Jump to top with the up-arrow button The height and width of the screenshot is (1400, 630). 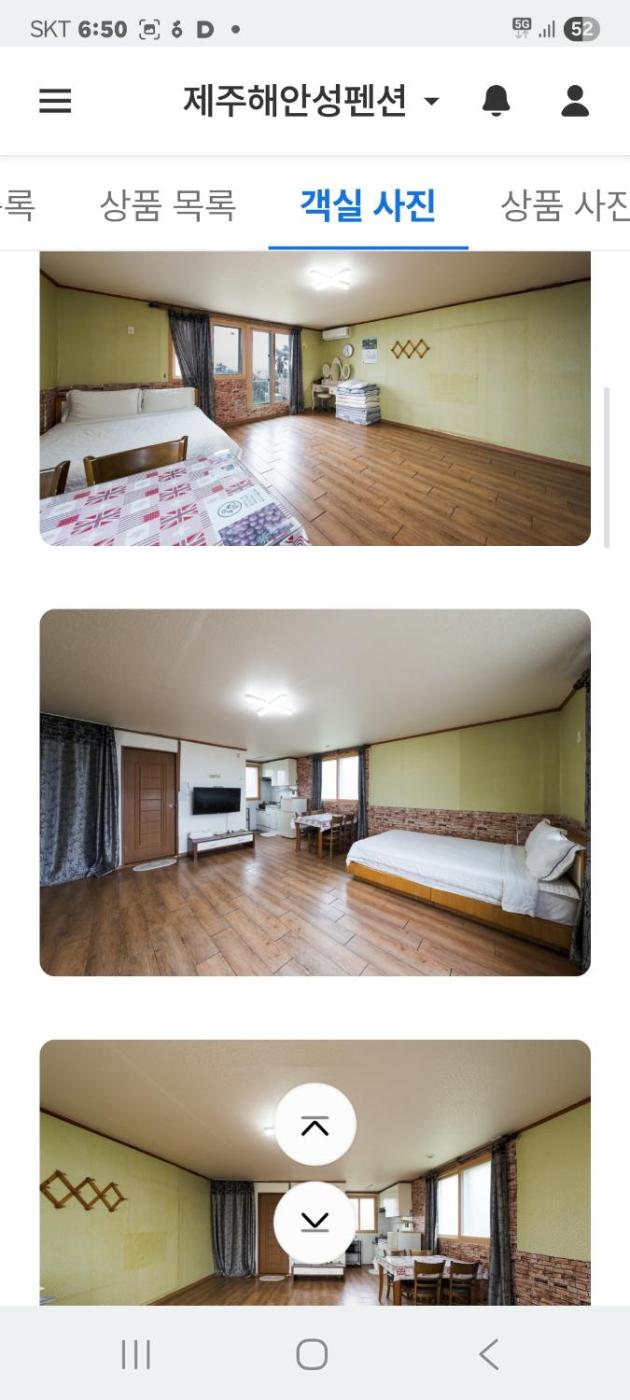tap(315, 1125)
